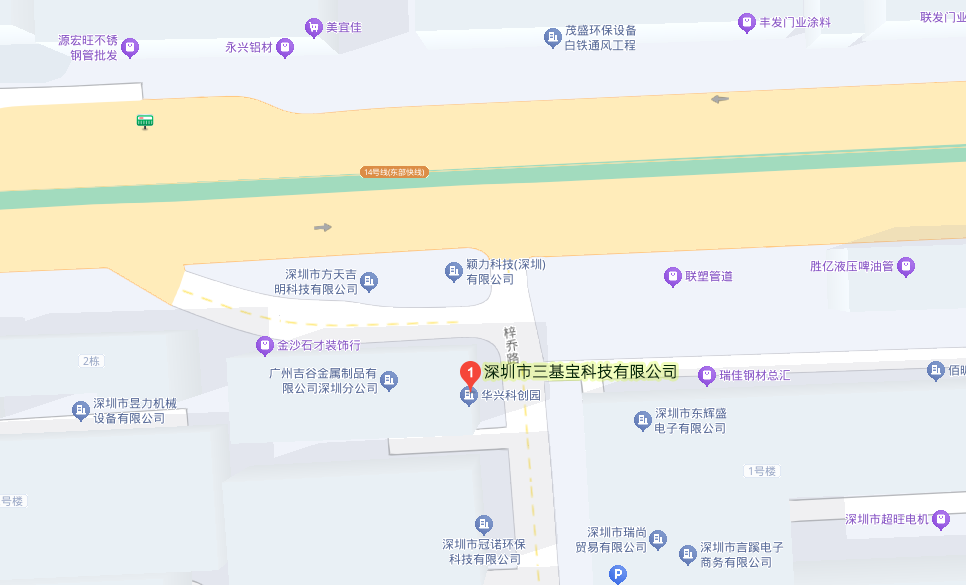Open the 永兴铝材 shop marker
Viewport: 966px width, 585px height.
(285, 47)
